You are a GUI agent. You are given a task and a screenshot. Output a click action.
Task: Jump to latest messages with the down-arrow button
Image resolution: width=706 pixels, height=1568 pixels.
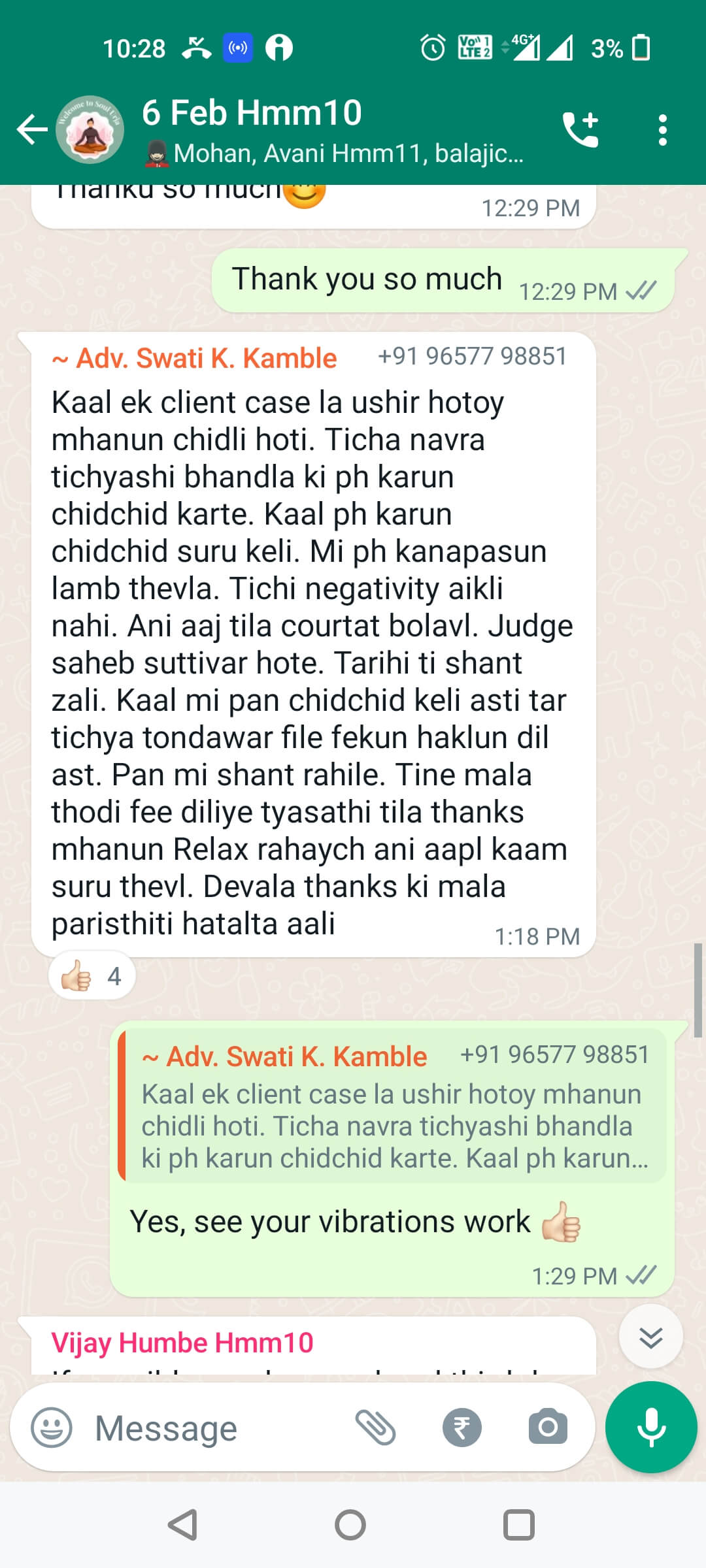pos(651,1337)
